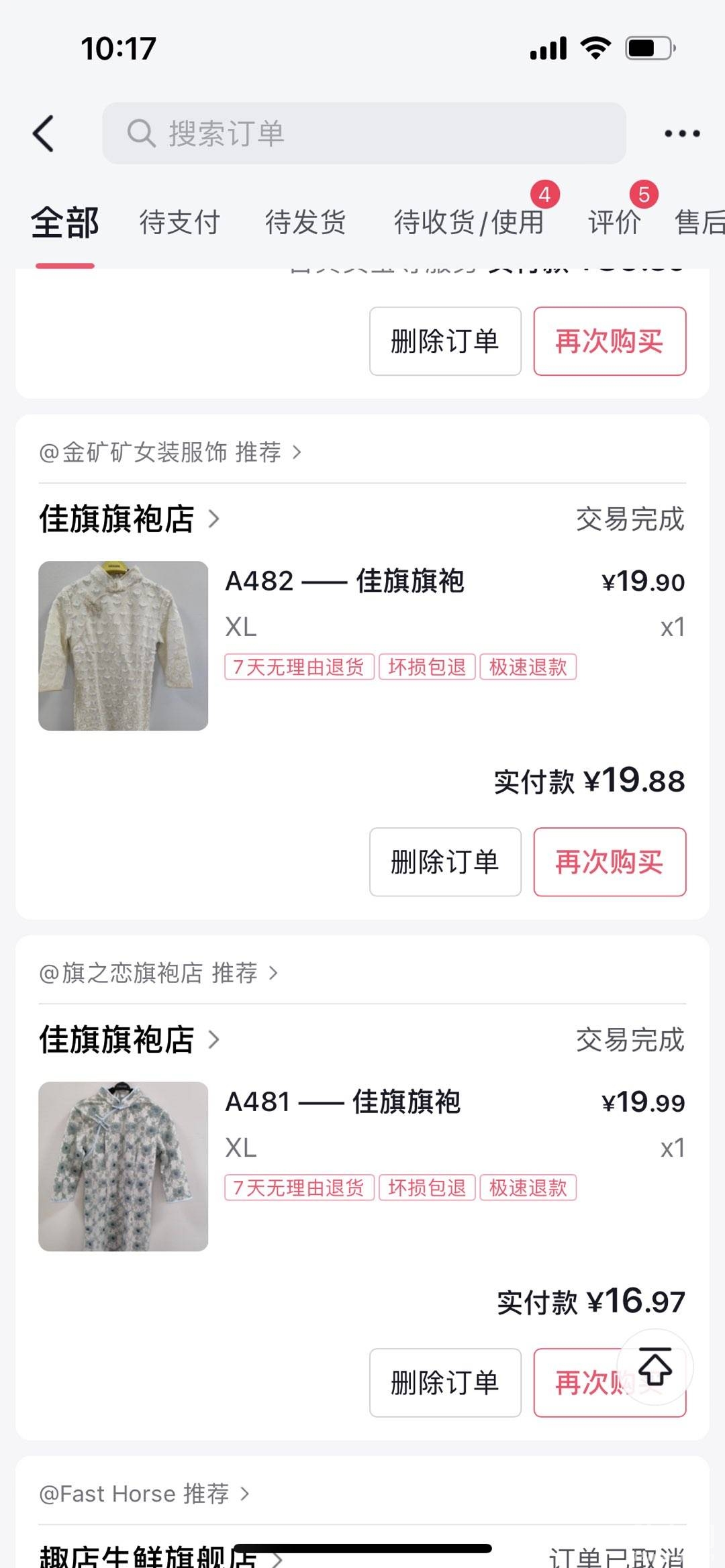This screenshot has height=1568, width=725.
Task: Open the @旗之恋旗袍店 推荐 link
Action: click(158, 973)
